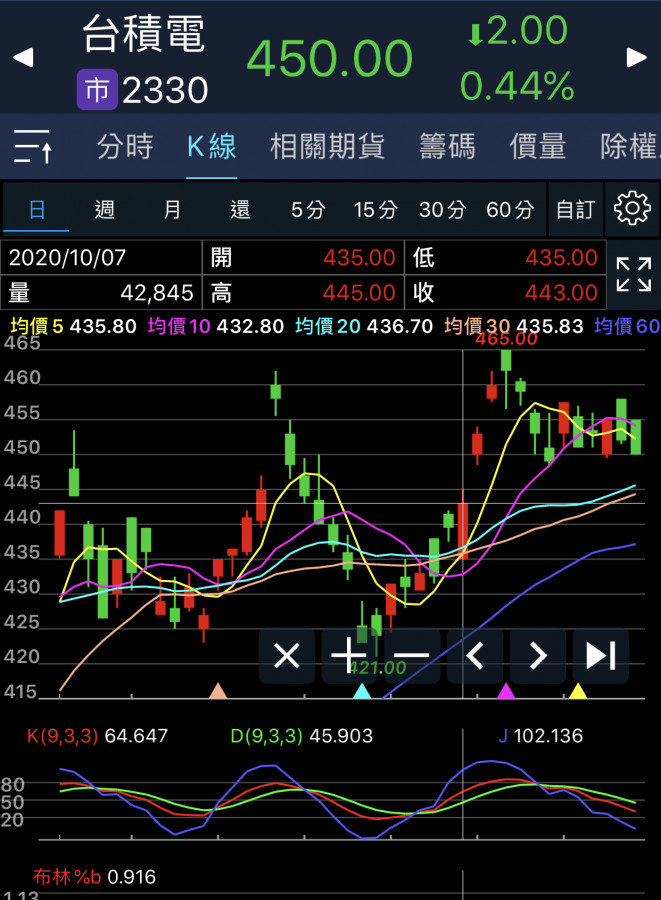The image size is (661, 900).
Task: Show the 15分 chart
Action: click(x=375, y=209)
